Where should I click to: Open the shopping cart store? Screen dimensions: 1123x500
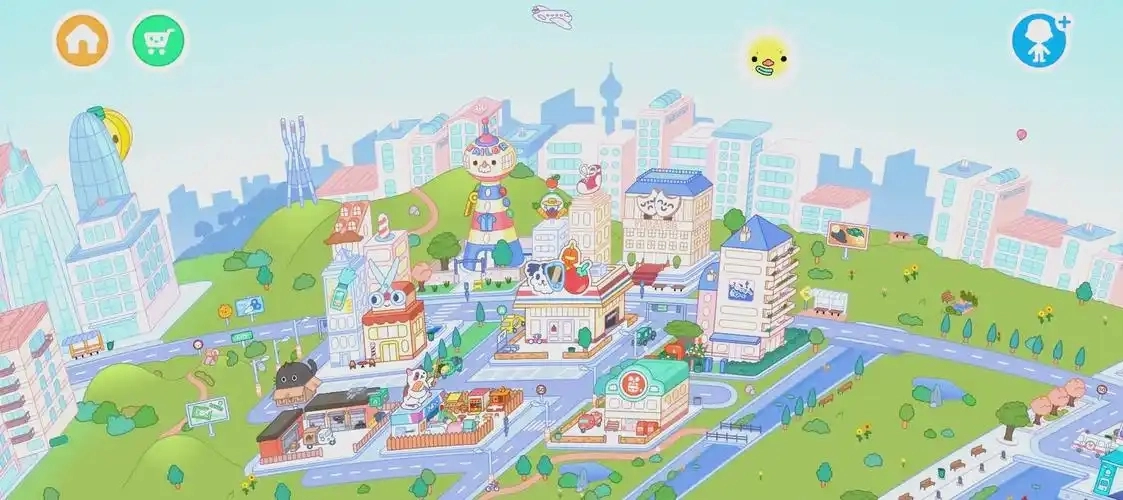[157, 40]
